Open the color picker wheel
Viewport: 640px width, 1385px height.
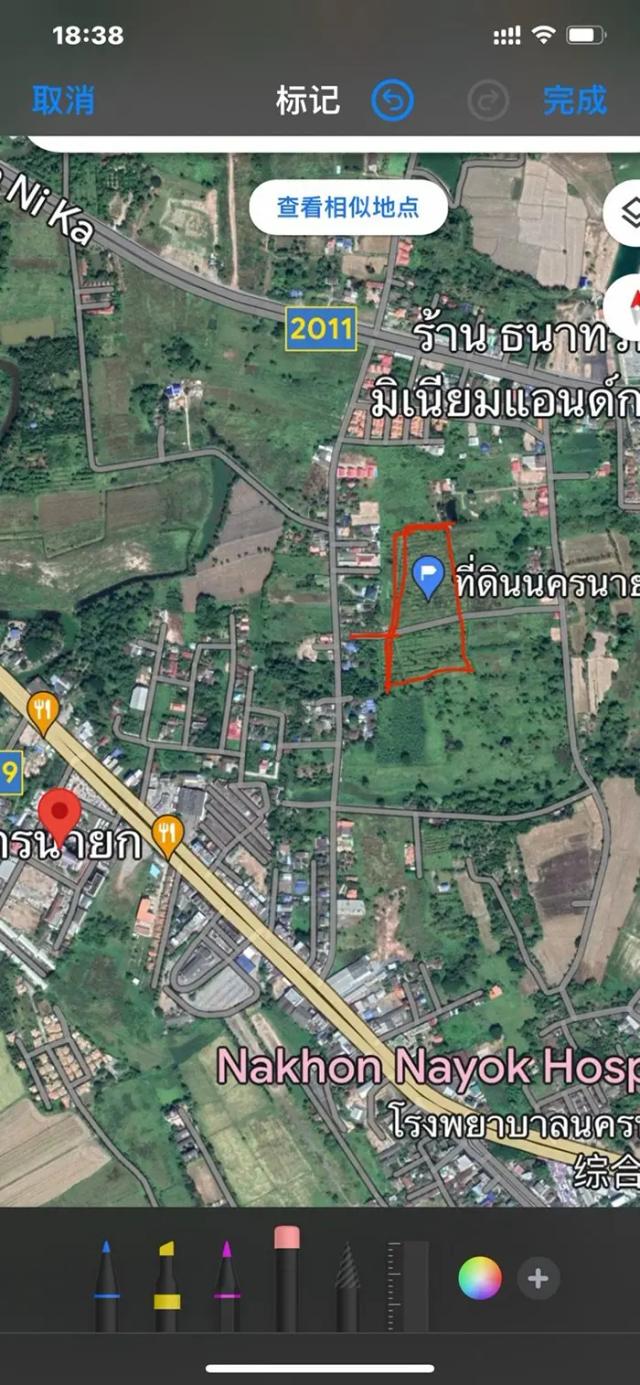479,1278
